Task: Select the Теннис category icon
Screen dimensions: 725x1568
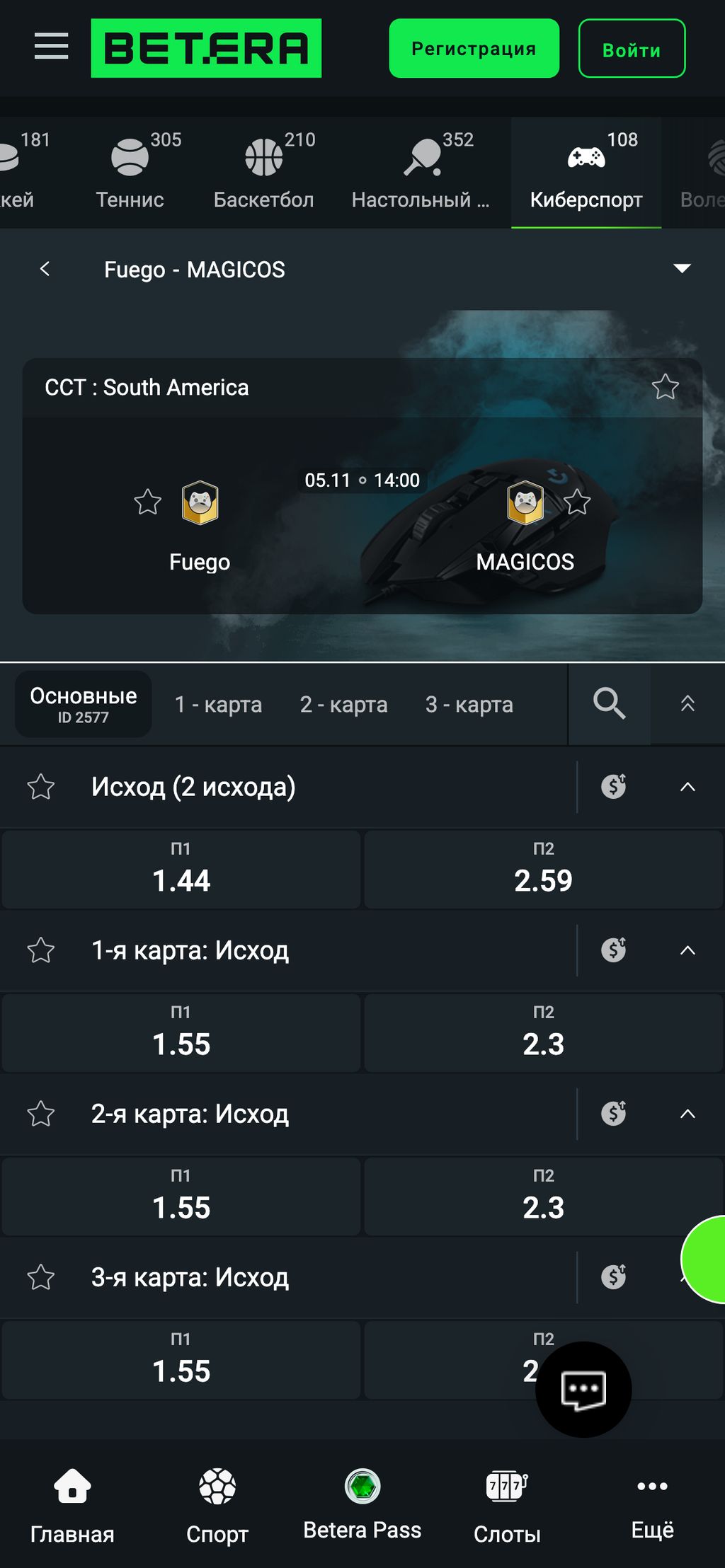Action: [x=130, y=157]
